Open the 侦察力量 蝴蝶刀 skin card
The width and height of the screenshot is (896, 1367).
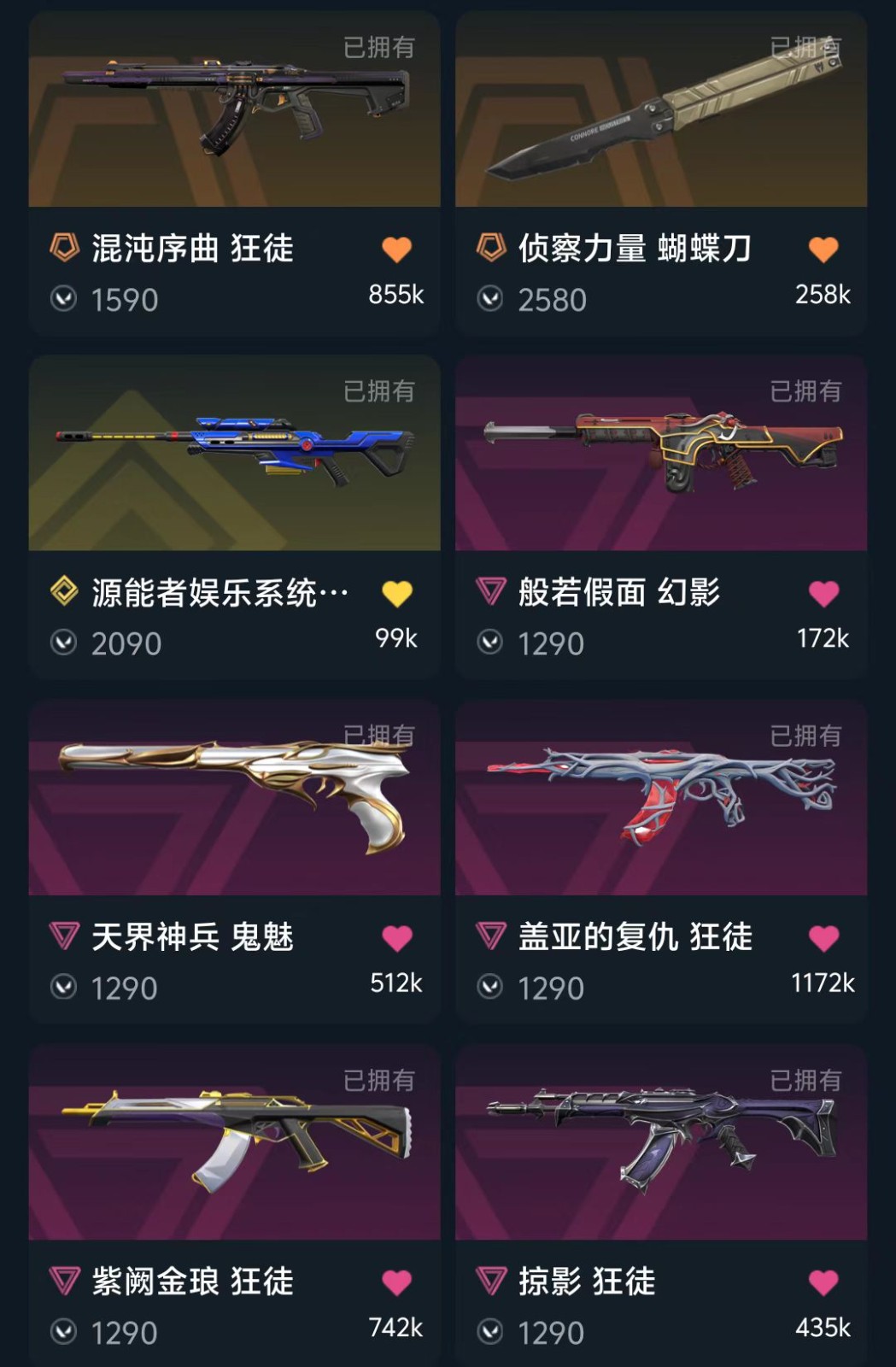pyautogui.click(x=661, y=173)
